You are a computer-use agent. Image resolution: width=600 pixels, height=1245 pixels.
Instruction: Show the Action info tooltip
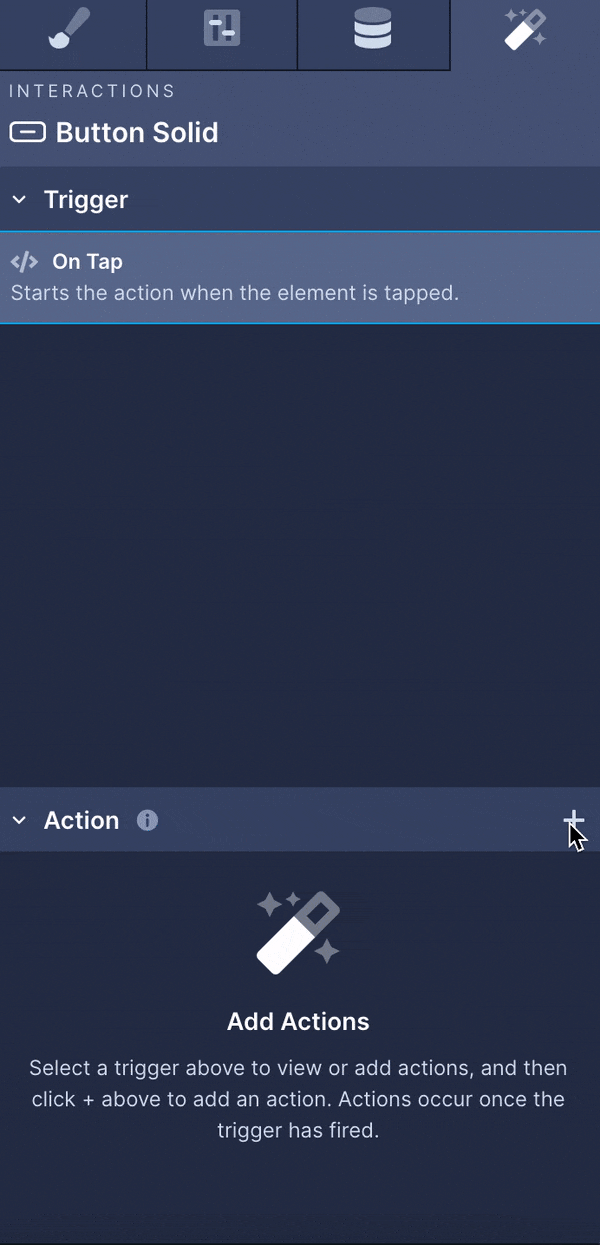tap(147, 821)
